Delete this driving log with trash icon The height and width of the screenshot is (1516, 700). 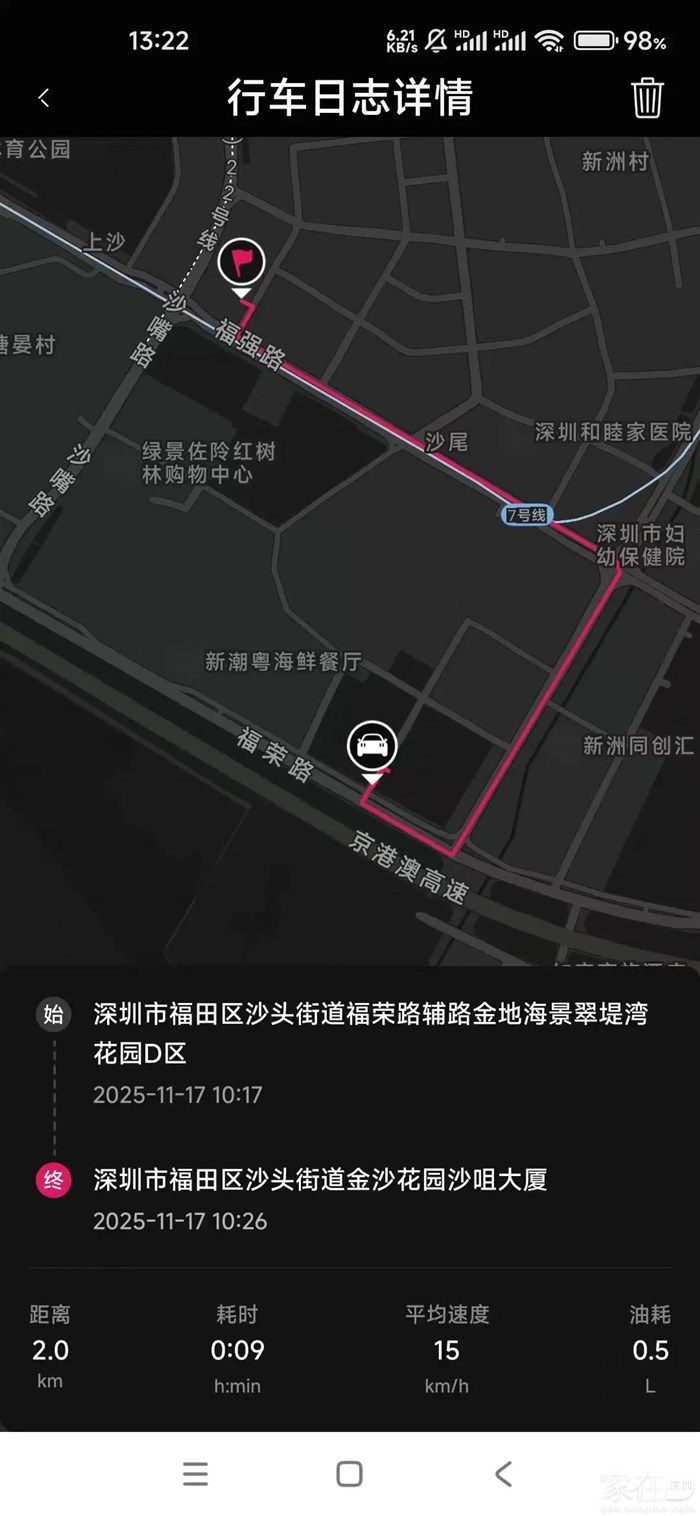tap(647, 98)
